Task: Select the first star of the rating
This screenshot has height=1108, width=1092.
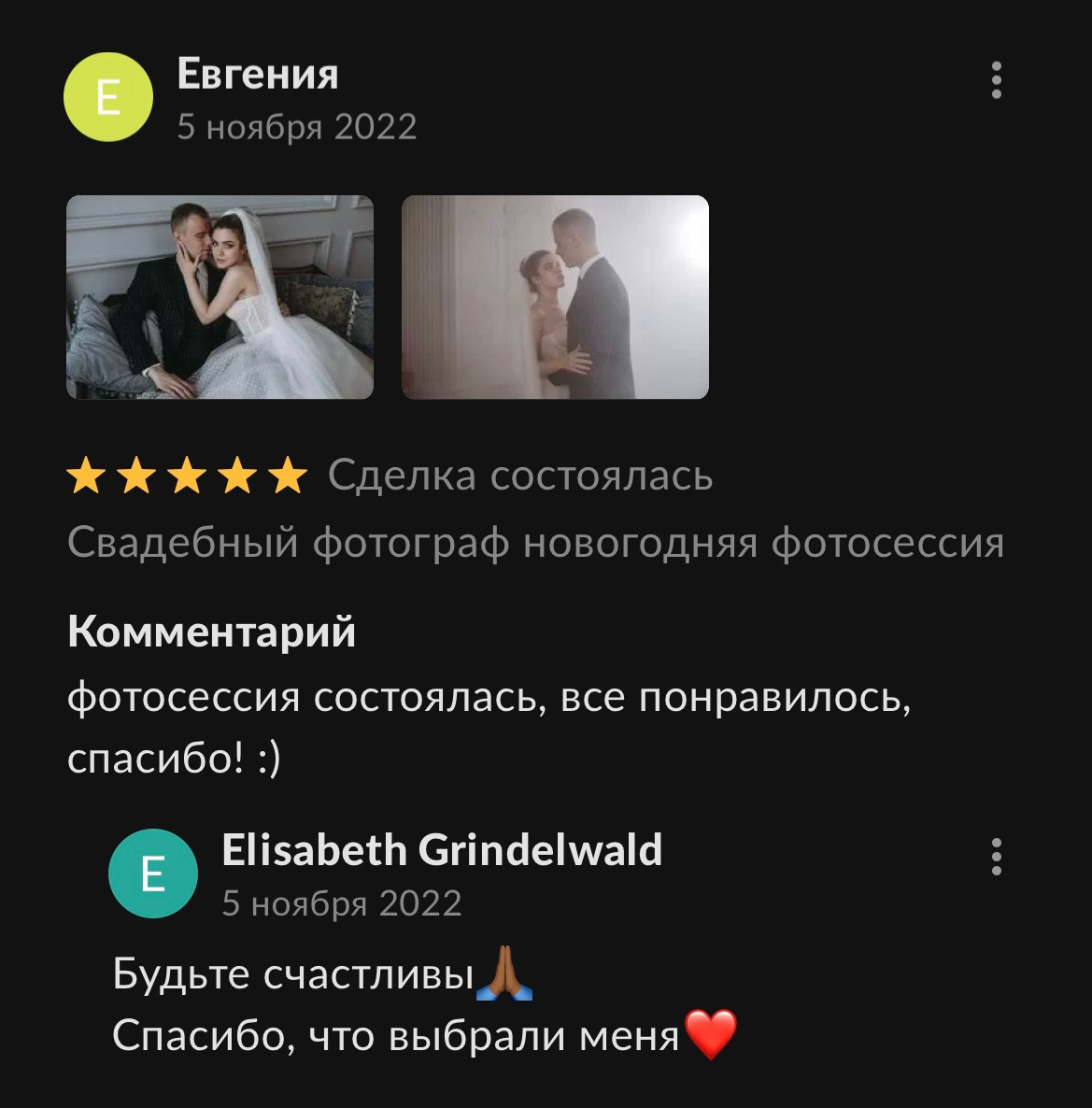Action: pos(87,476)
